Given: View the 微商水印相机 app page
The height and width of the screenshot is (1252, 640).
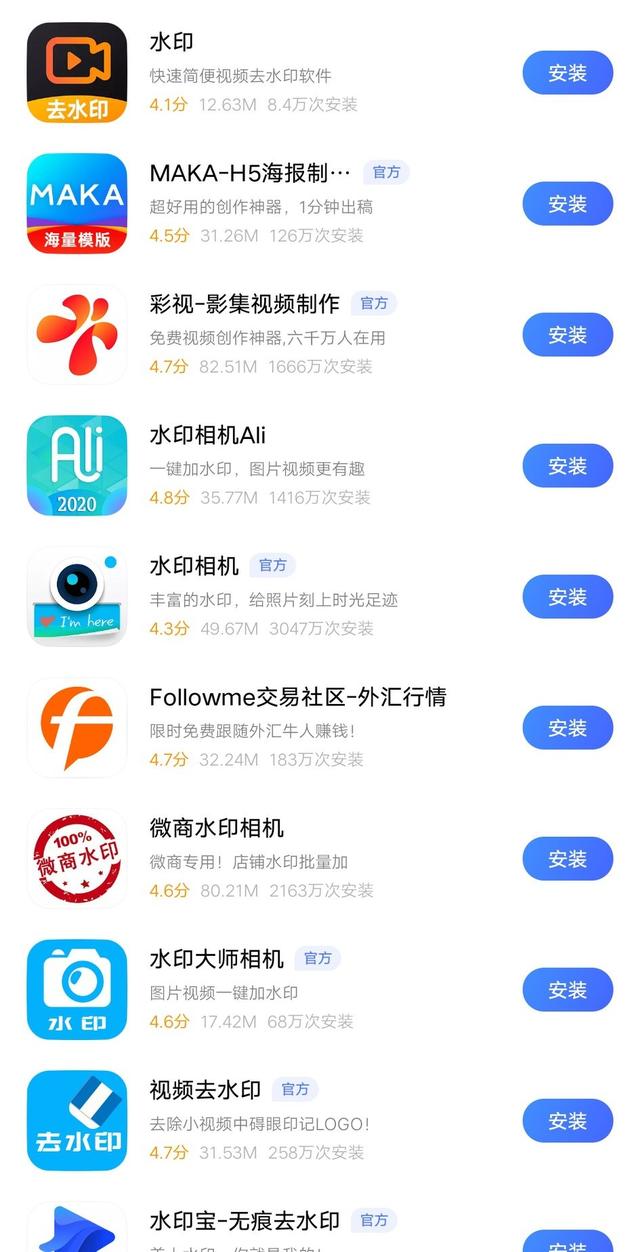Looking at the screenshot, I should click(x=216, y=828).
